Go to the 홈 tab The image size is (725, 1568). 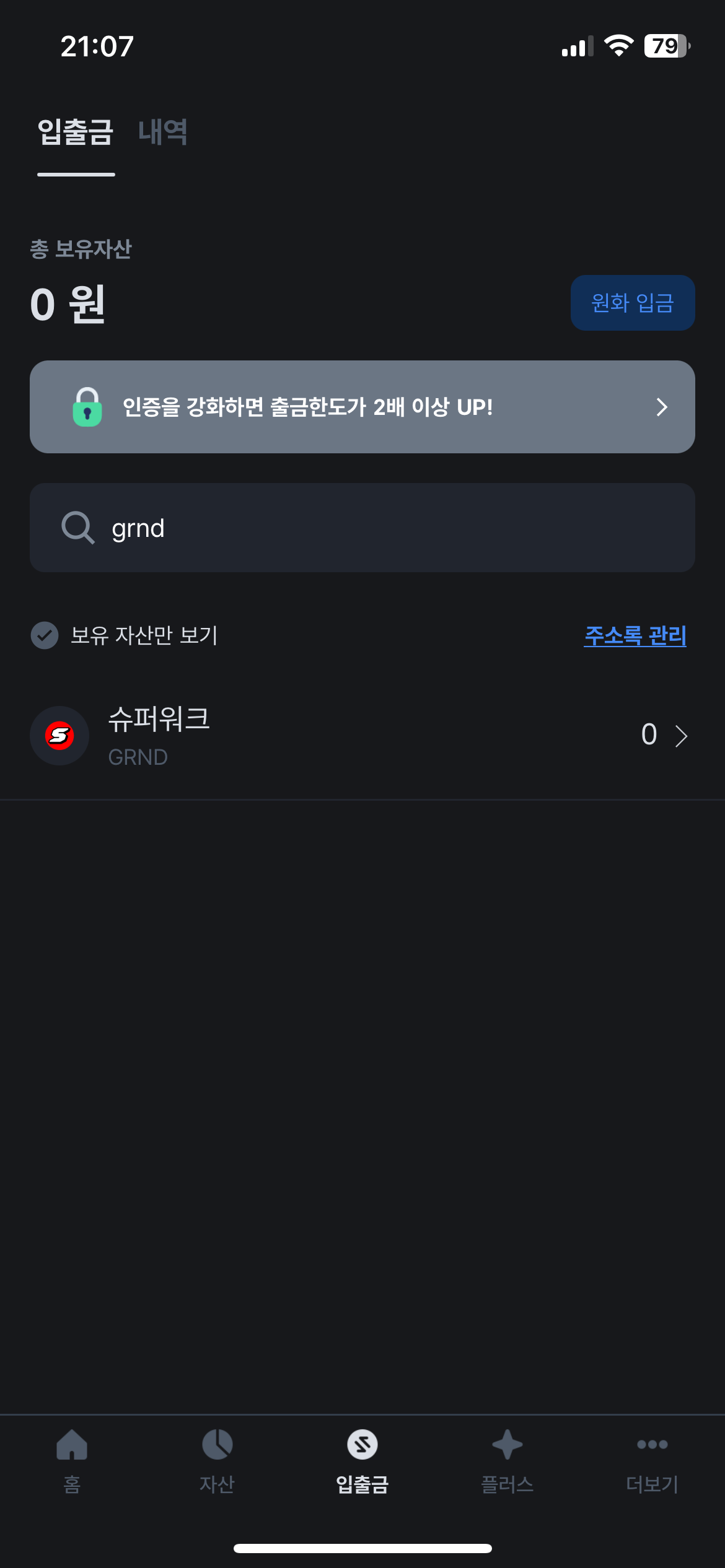pos(72,1460)
